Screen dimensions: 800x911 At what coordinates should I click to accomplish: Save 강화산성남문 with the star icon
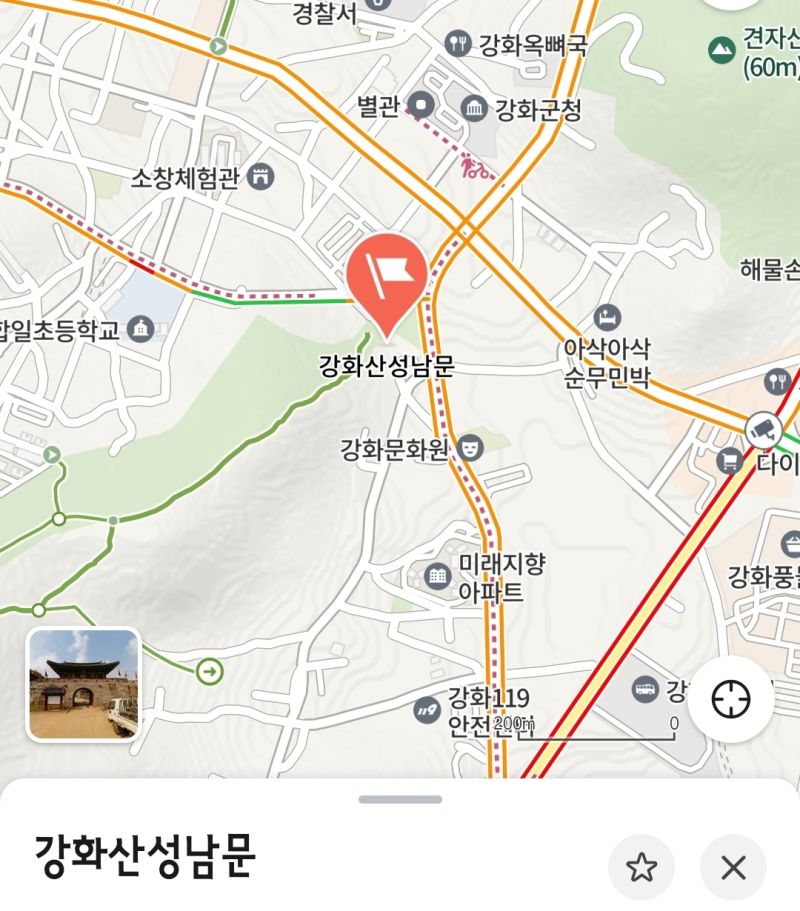(641, 867)
